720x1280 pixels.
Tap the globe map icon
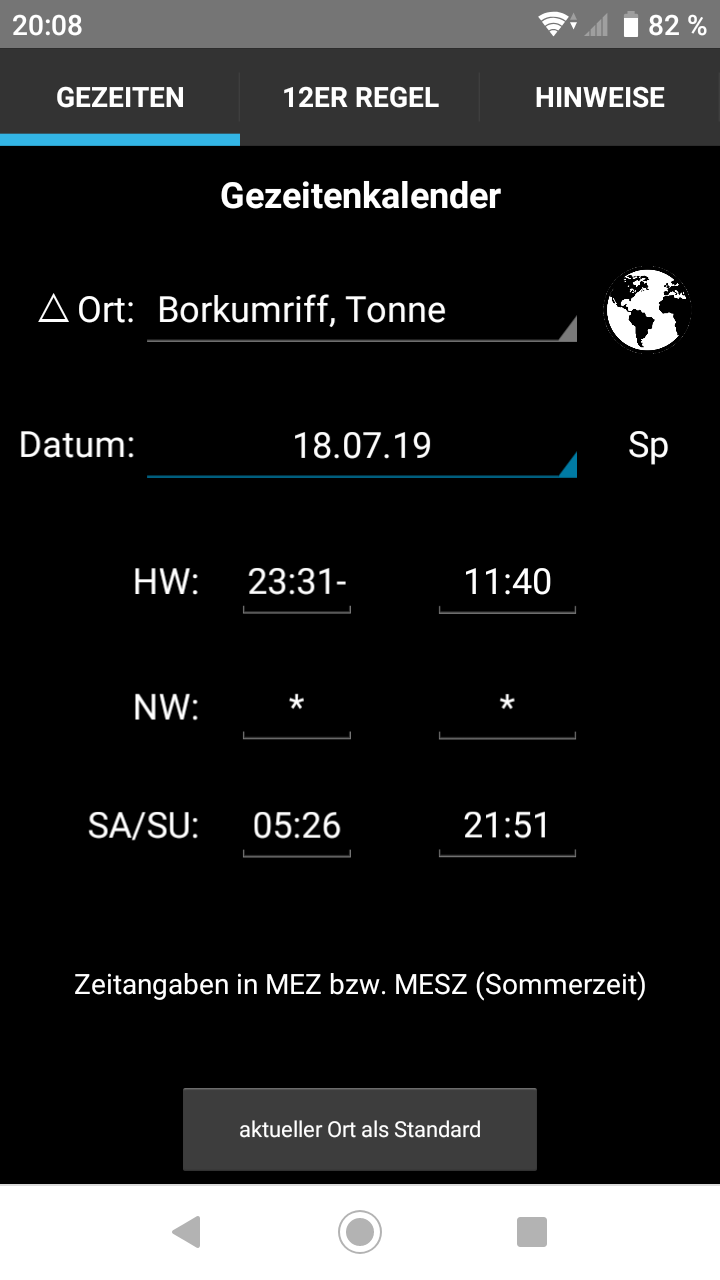tap(648, 310)
